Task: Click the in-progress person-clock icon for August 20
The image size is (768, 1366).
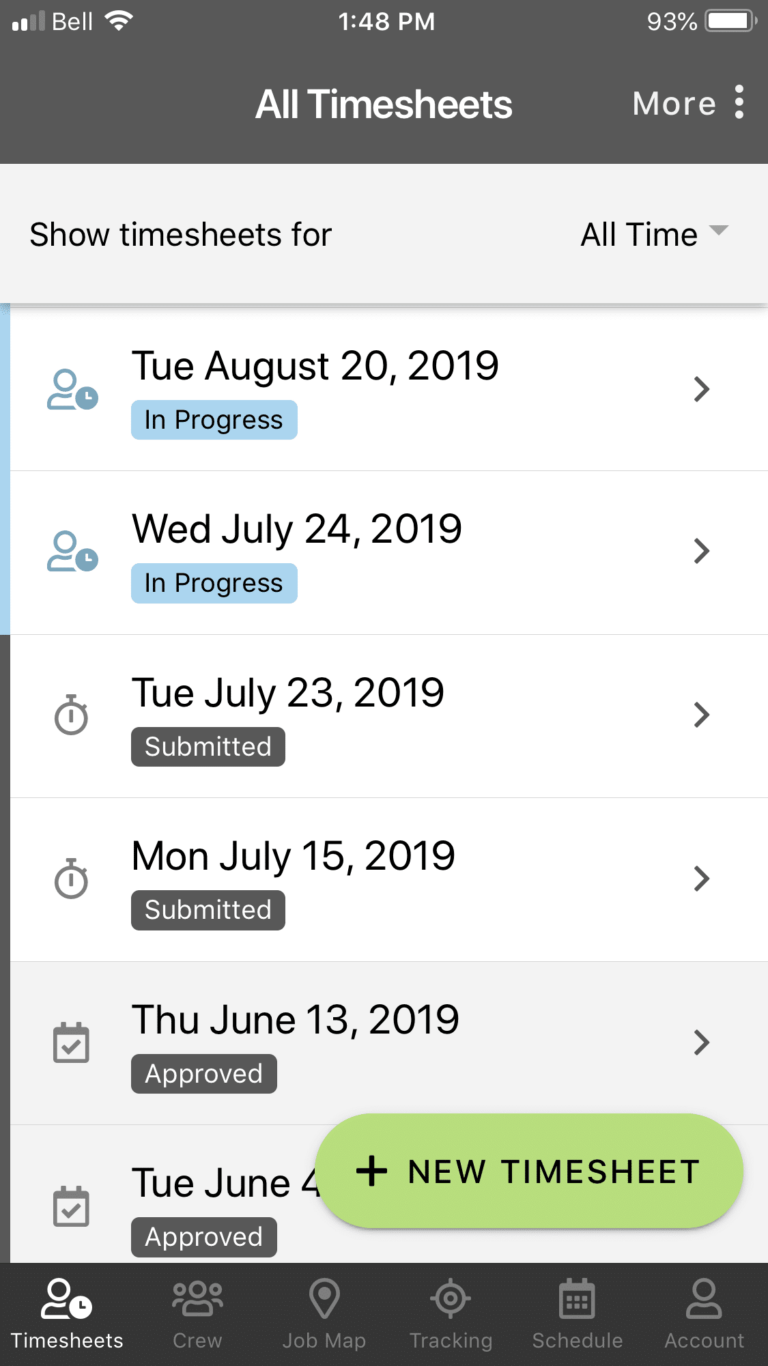Action: pos(70,390)
